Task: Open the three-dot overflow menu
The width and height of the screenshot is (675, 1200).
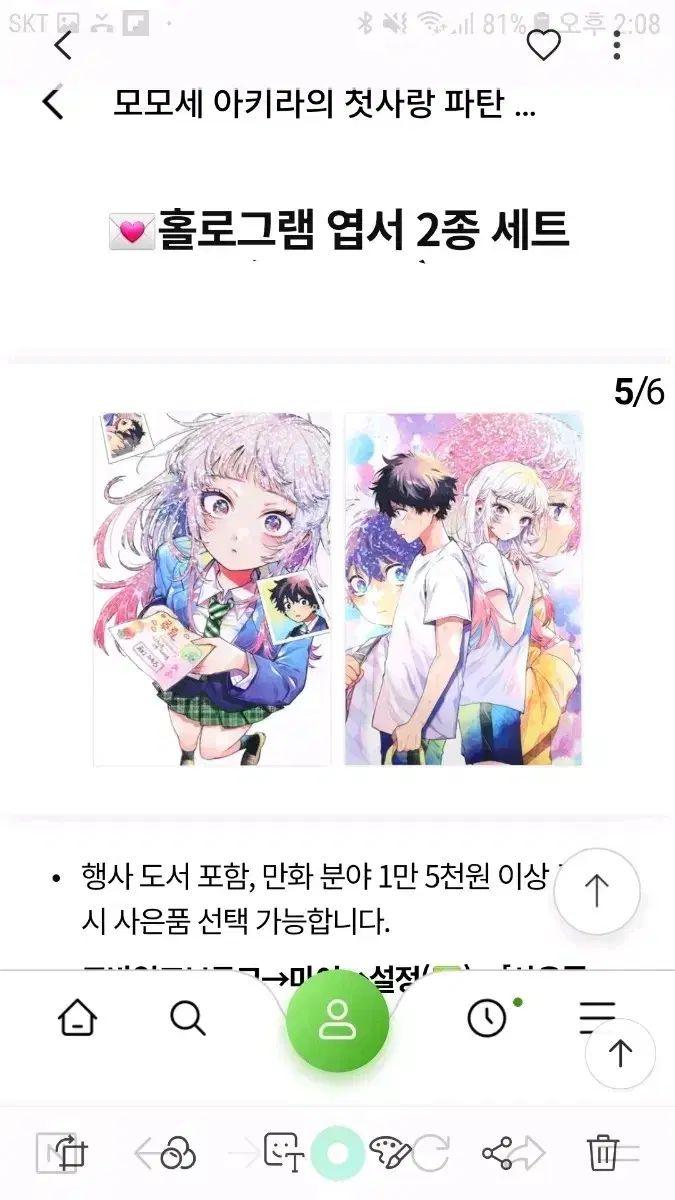Action: (x=617, y=45)
